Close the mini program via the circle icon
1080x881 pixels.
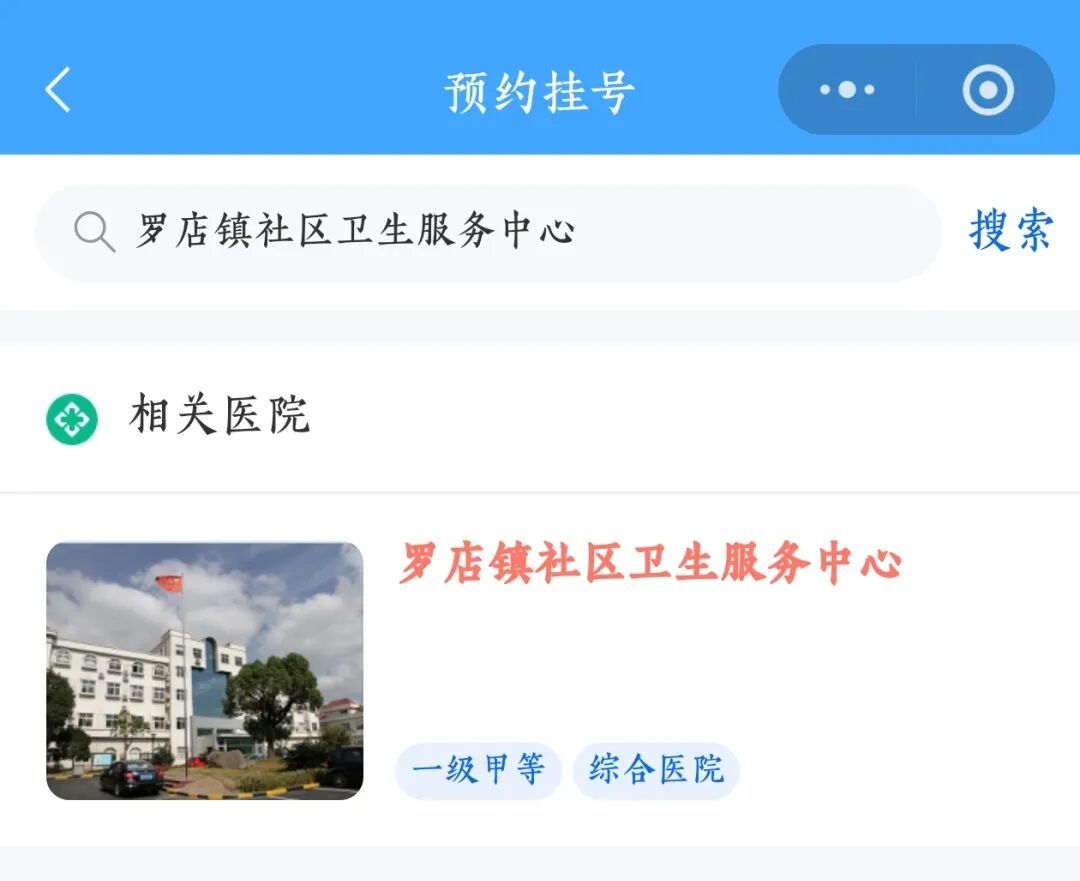click(987, 90)
